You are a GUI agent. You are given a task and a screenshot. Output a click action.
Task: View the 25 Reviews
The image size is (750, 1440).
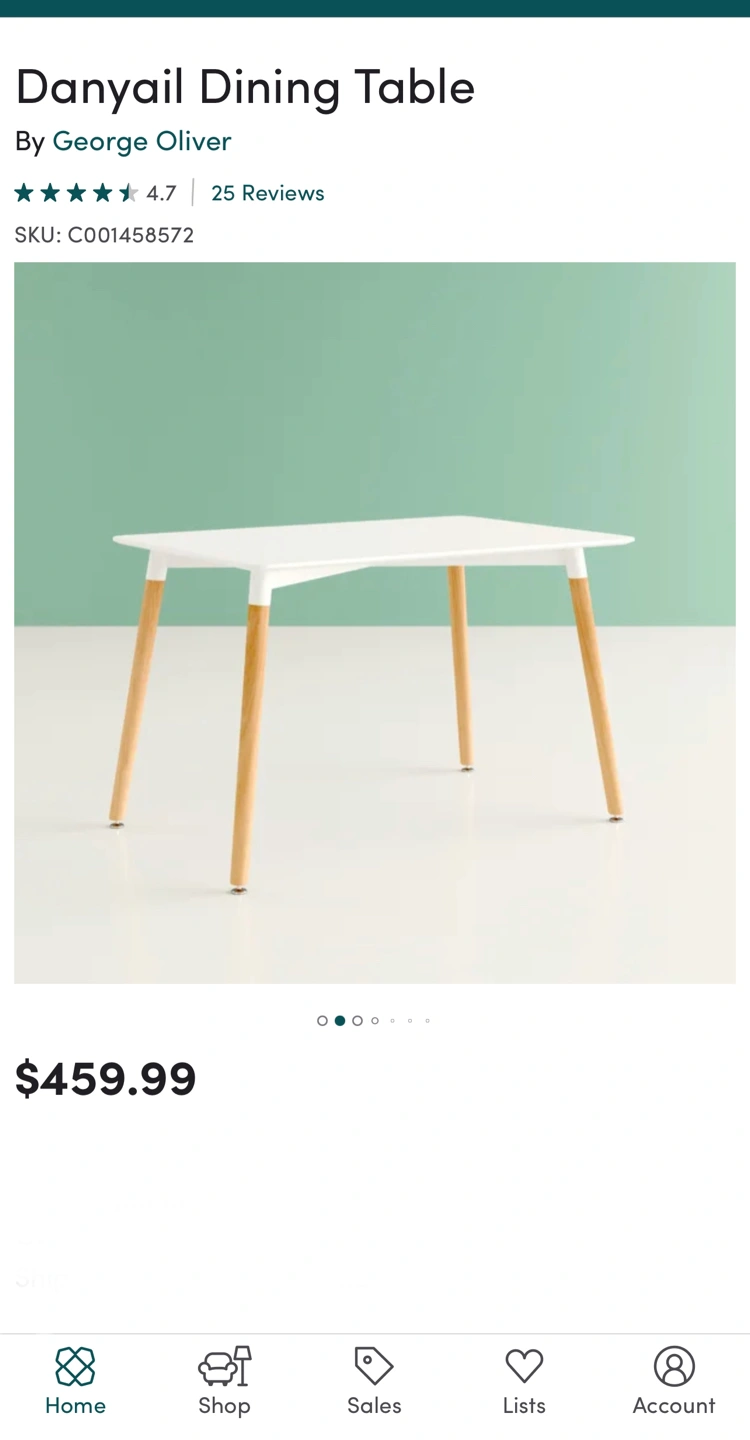(x=267, y=192)
